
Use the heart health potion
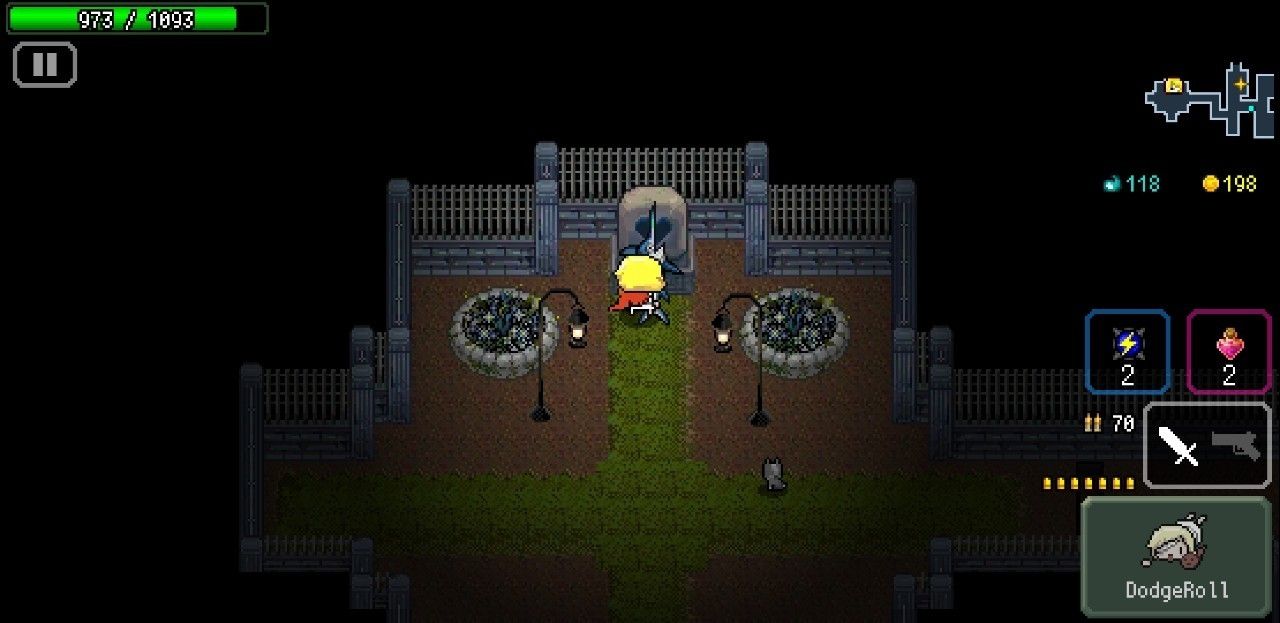pos(1229,352)
